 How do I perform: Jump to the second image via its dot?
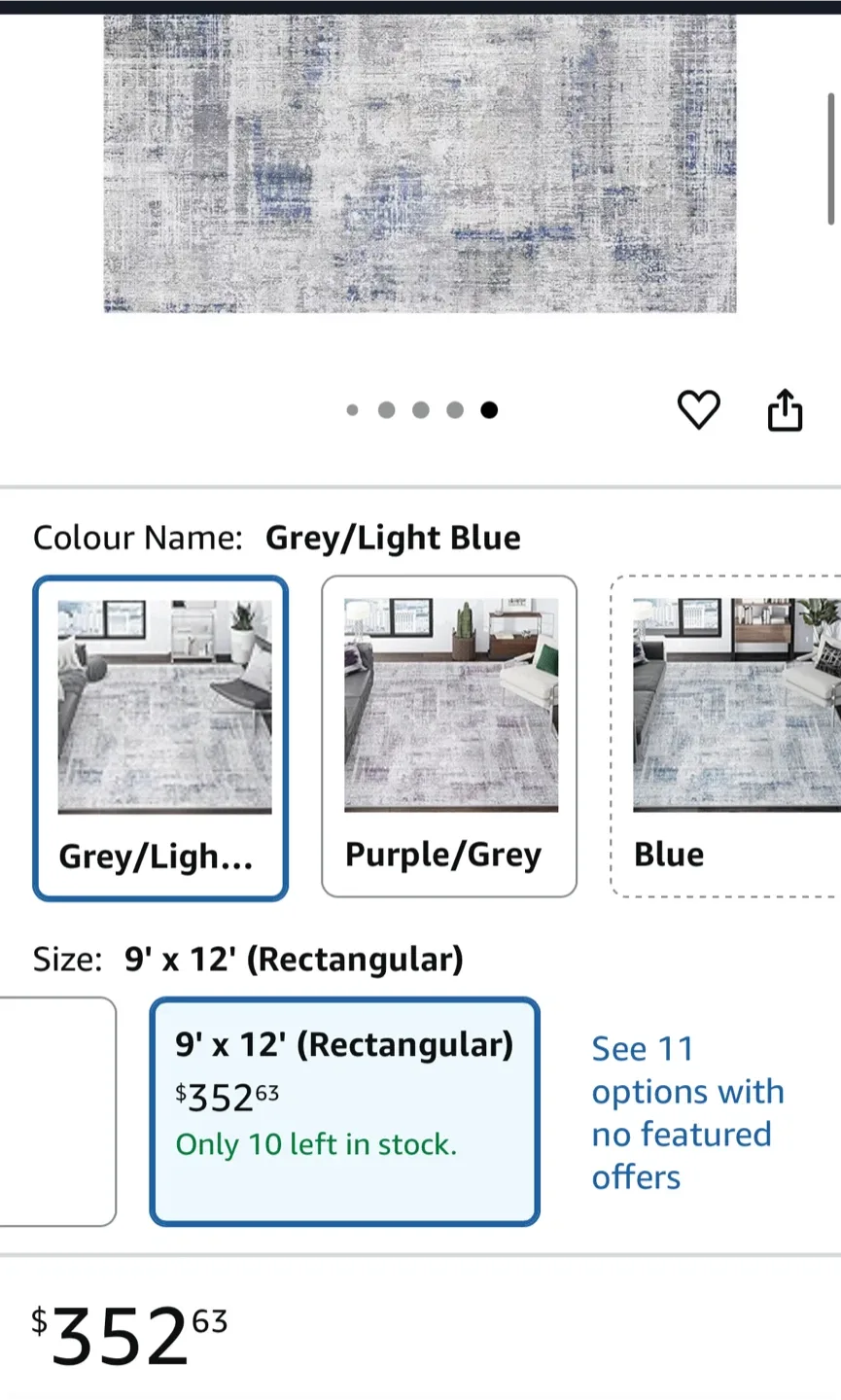pyautogui.click(x=386, y=409)
